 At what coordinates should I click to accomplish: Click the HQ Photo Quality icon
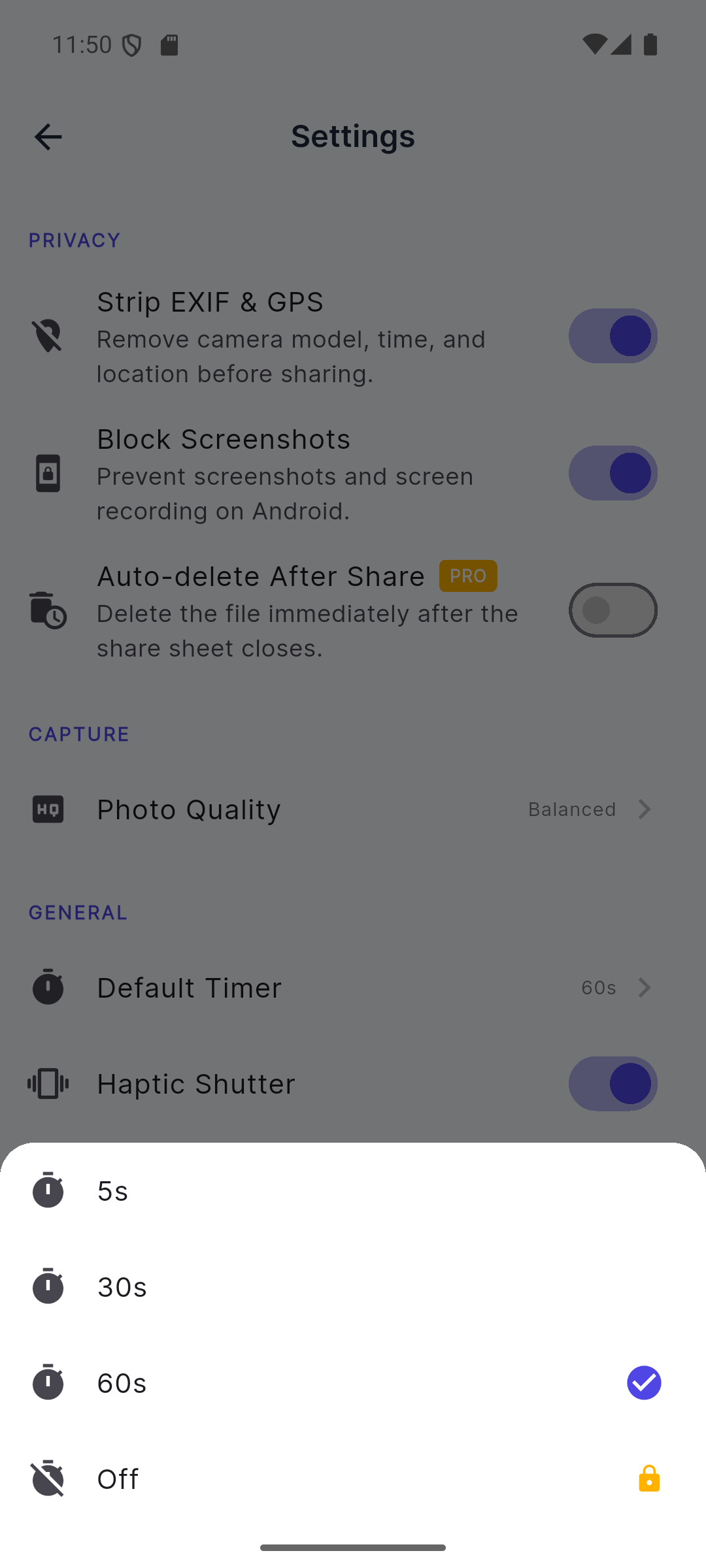[x=48, y=809]
